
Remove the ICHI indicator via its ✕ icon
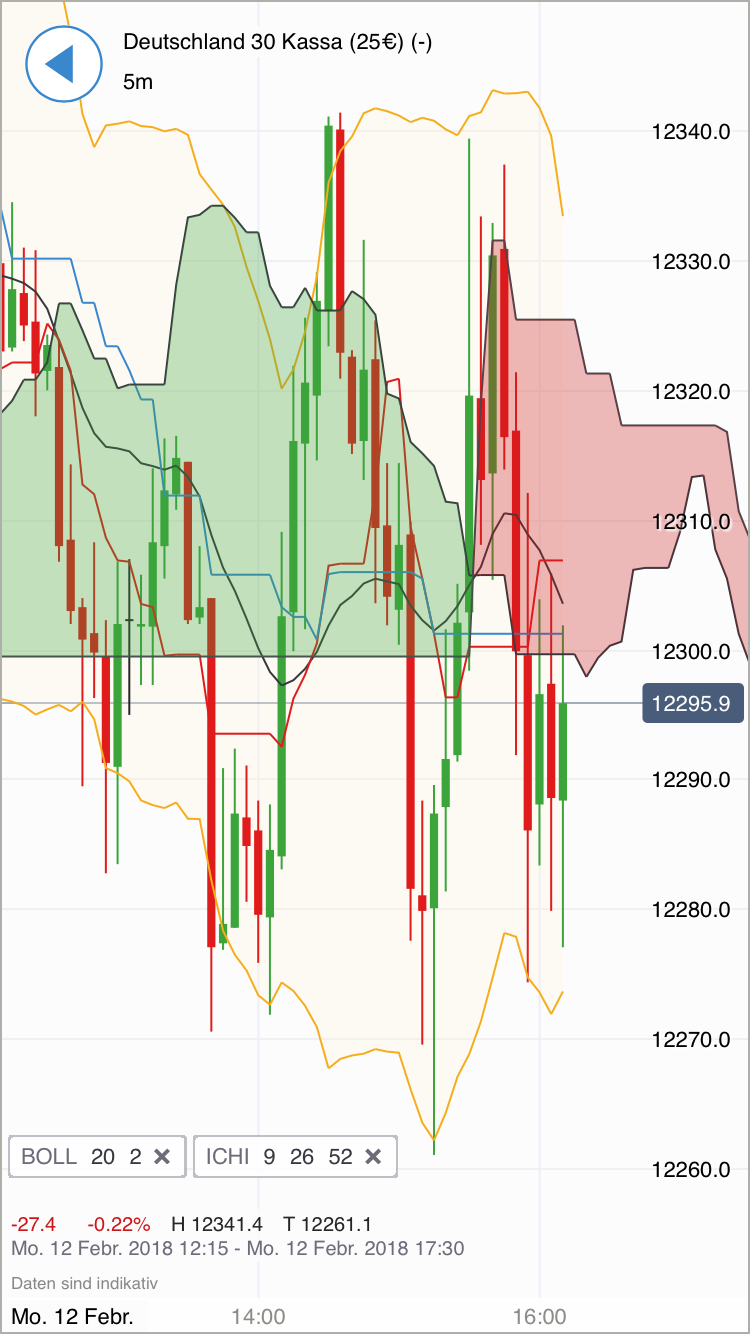click(x=374, y=1156)
